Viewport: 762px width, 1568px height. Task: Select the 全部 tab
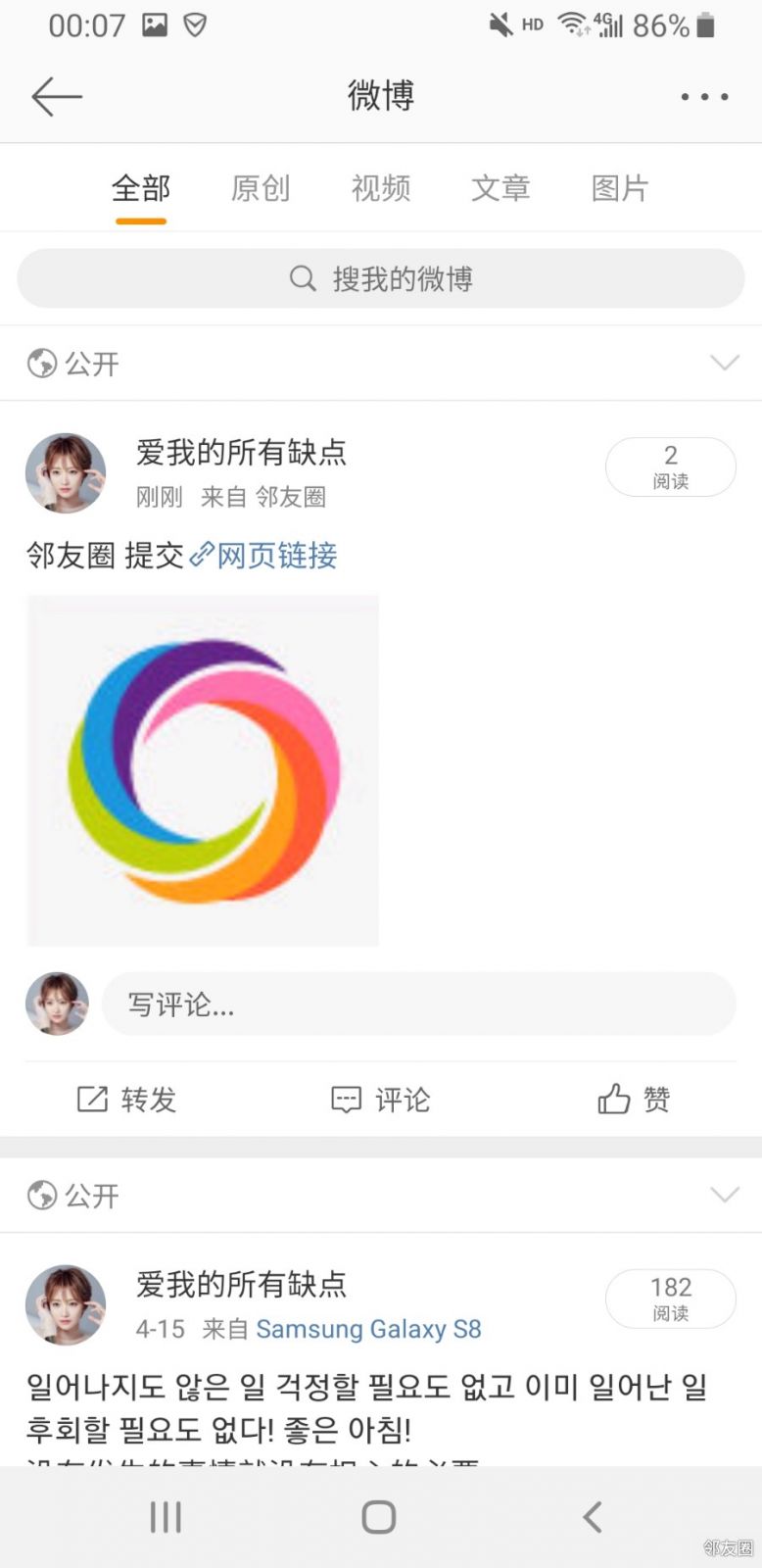click(x=141, y=188)
